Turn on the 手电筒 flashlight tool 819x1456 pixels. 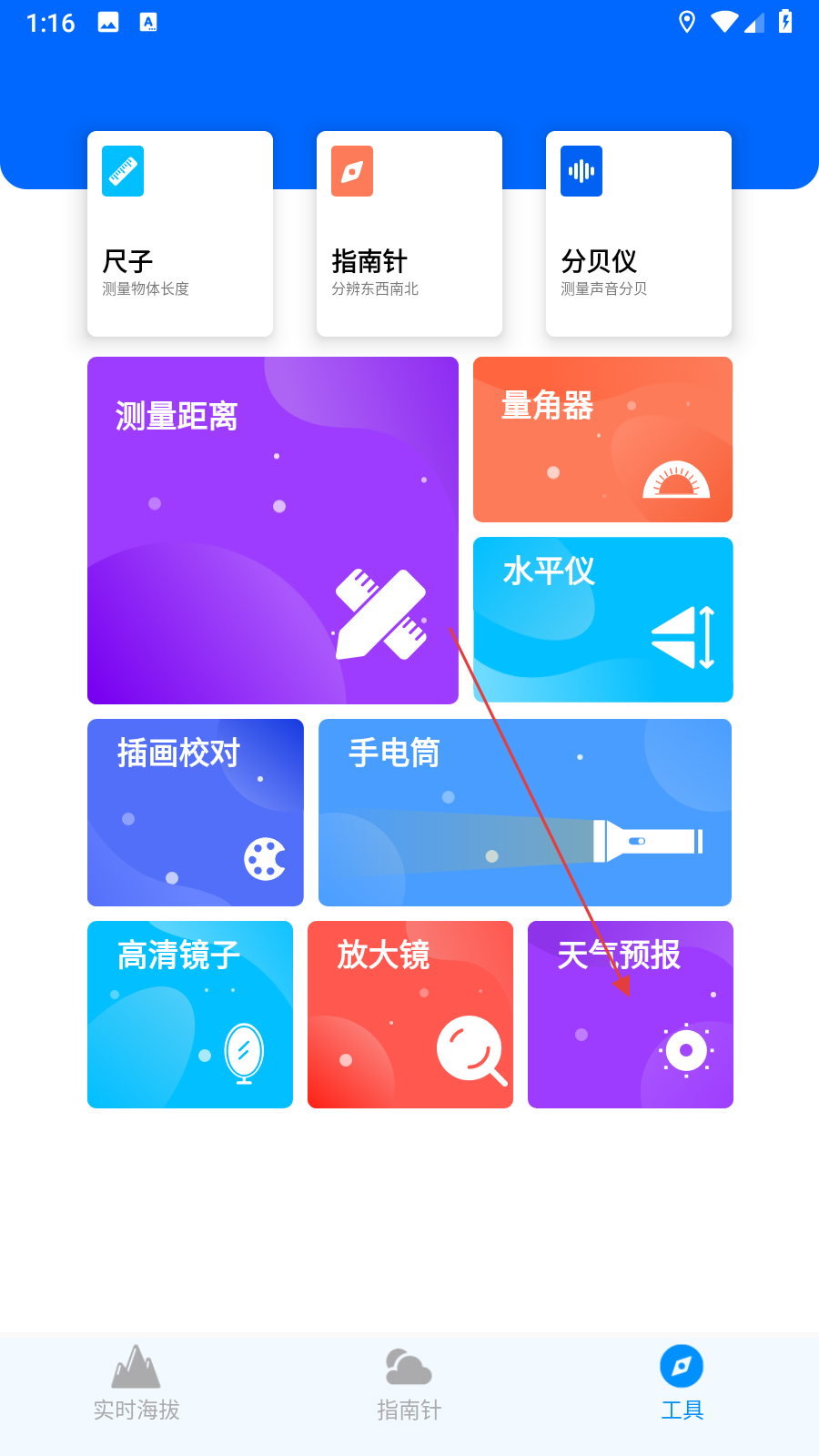(x=525, y=813)
